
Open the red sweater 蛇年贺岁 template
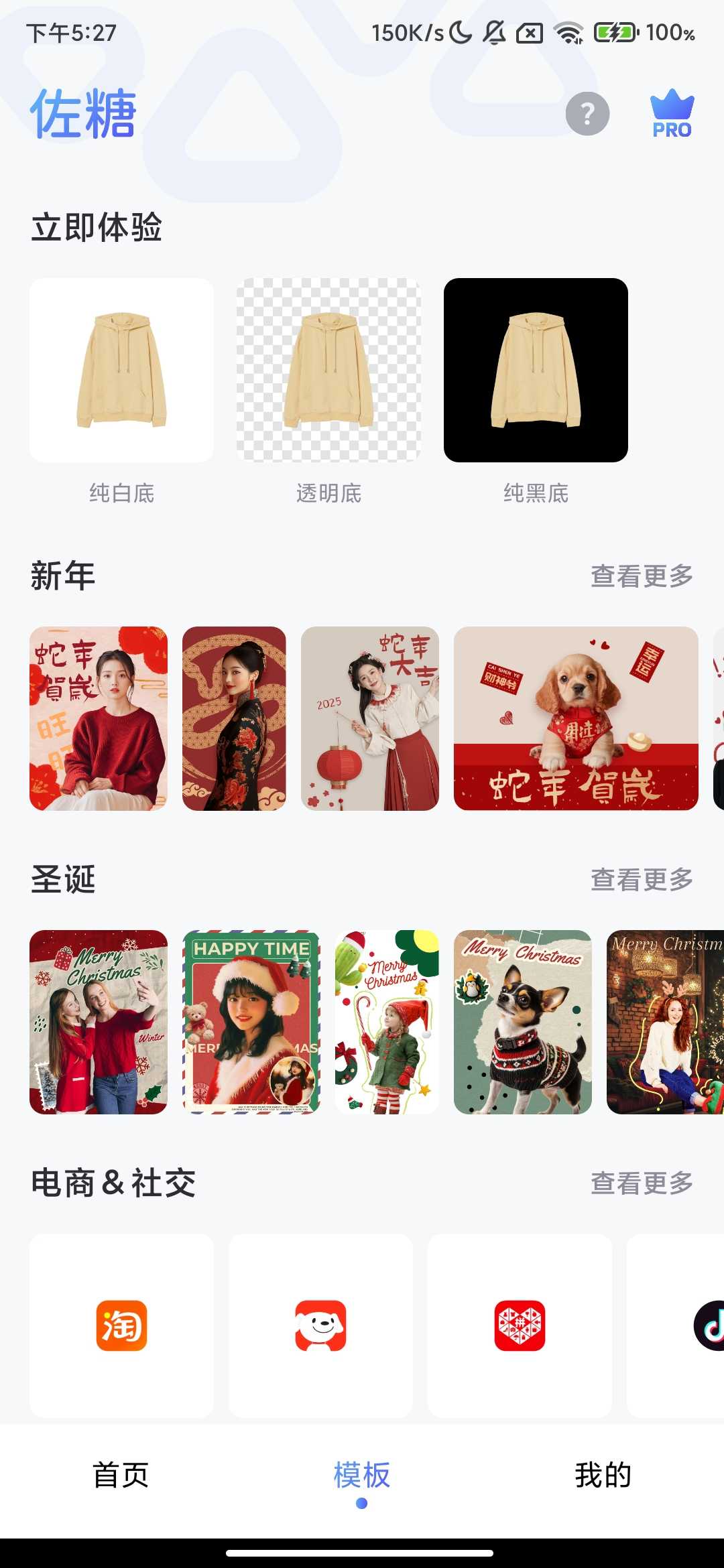[x=99, y=718]
